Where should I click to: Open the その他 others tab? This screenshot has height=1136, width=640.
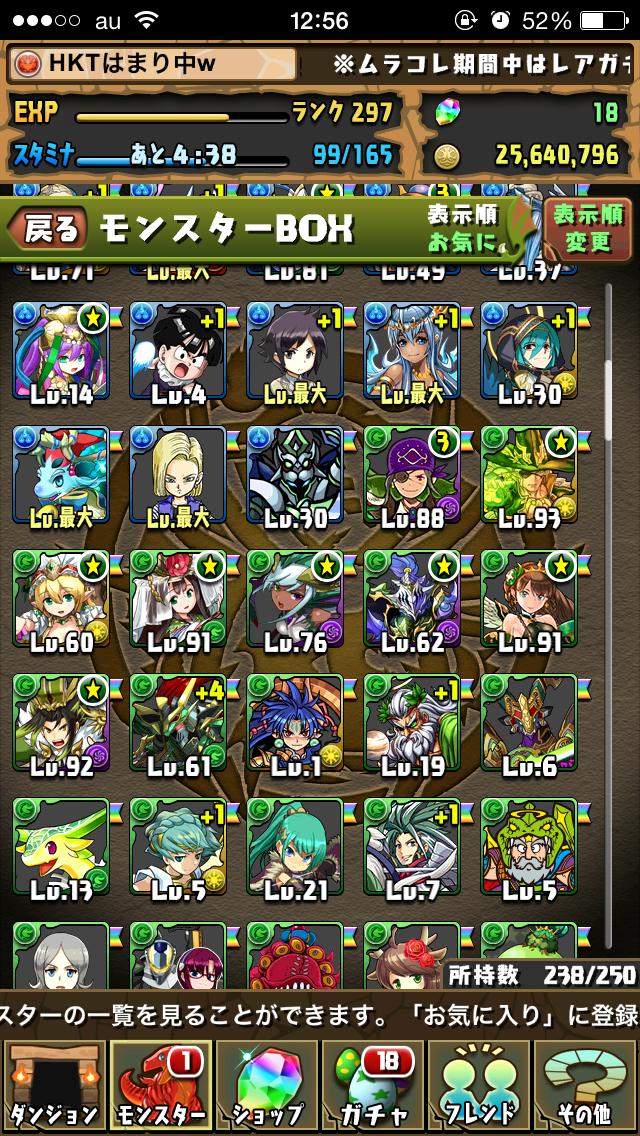[586, 1088]
